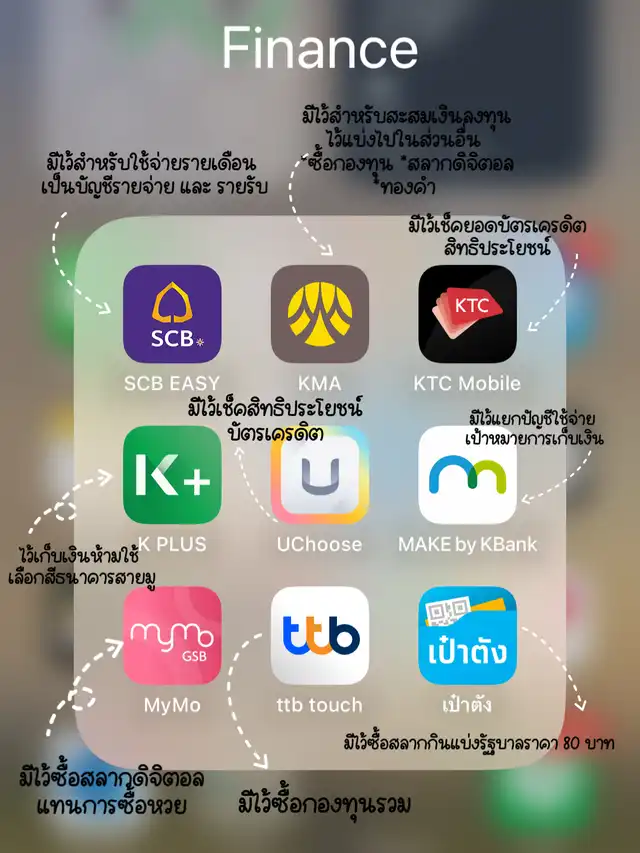Viewport: 640px width, 853px height.
Task: Open the UChoose app
Action: 320,475
